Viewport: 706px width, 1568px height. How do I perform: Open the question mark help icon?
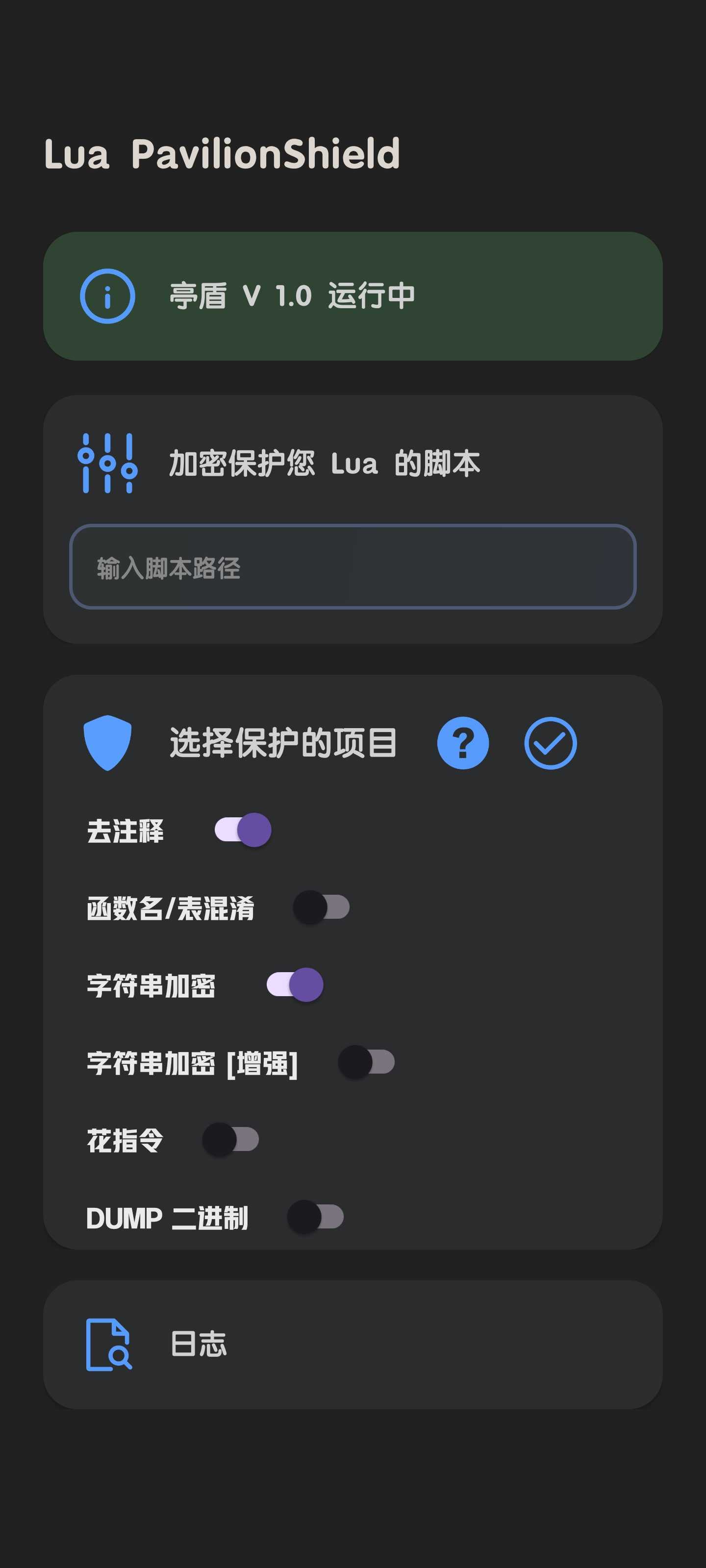point(463,743)
